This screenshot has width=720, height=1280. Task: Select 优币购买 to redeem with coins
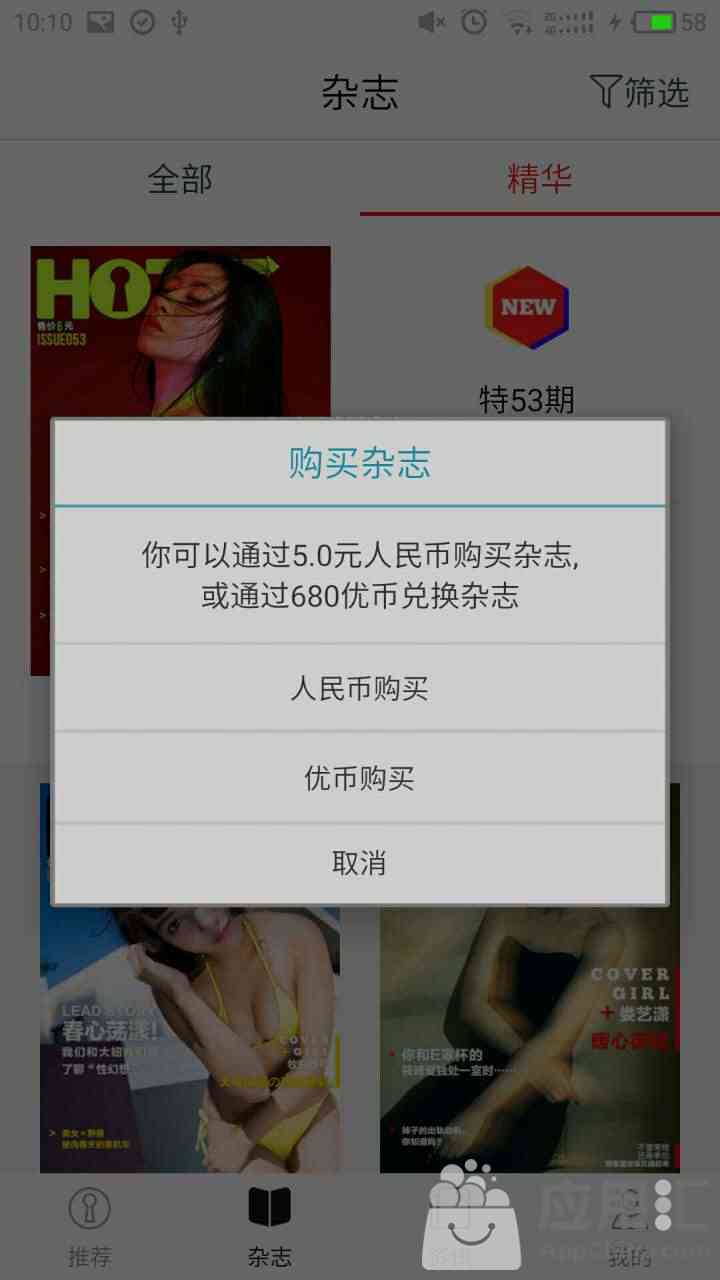[360, 778]
